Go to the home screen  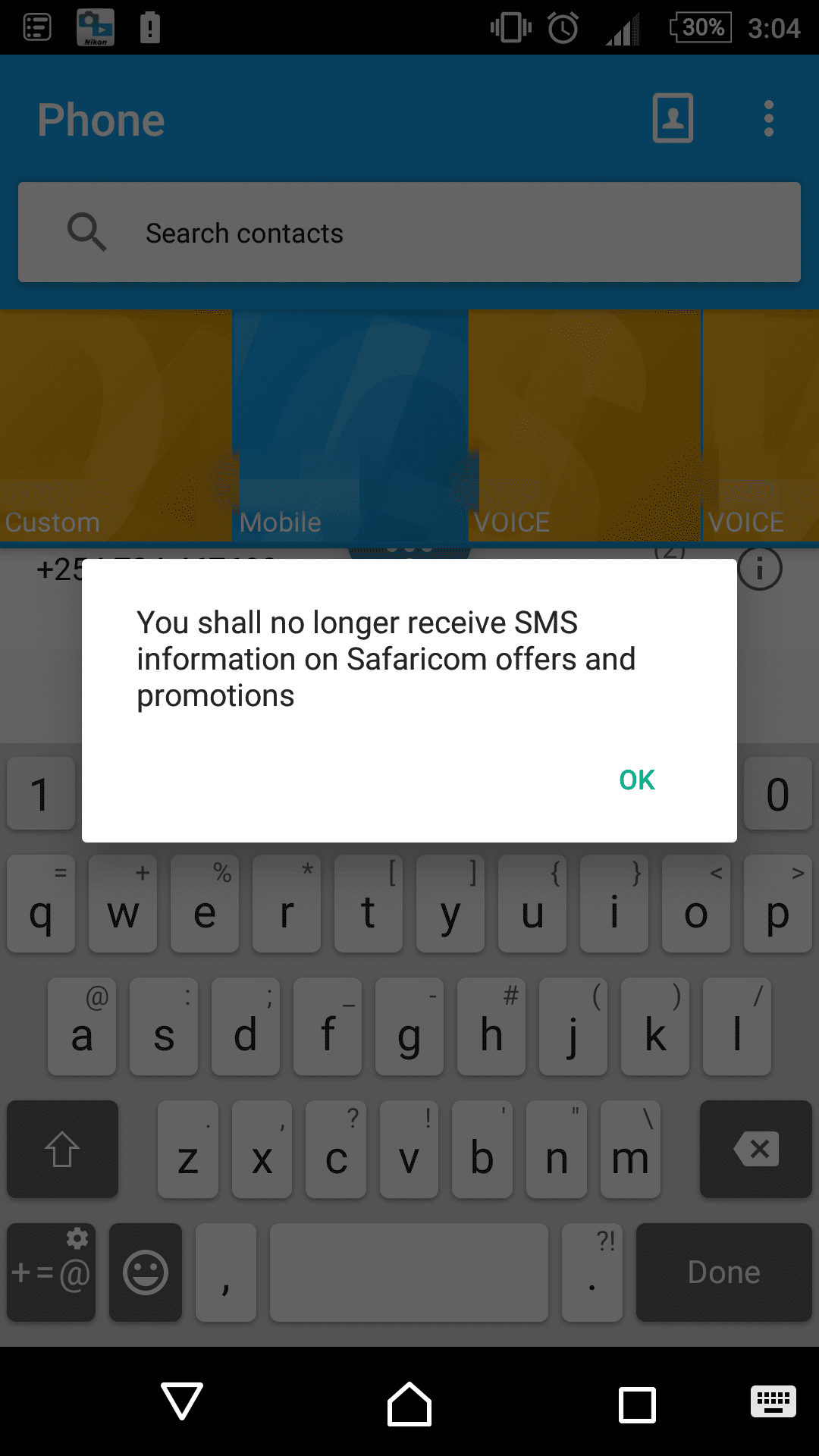[x=409, y=1403]
